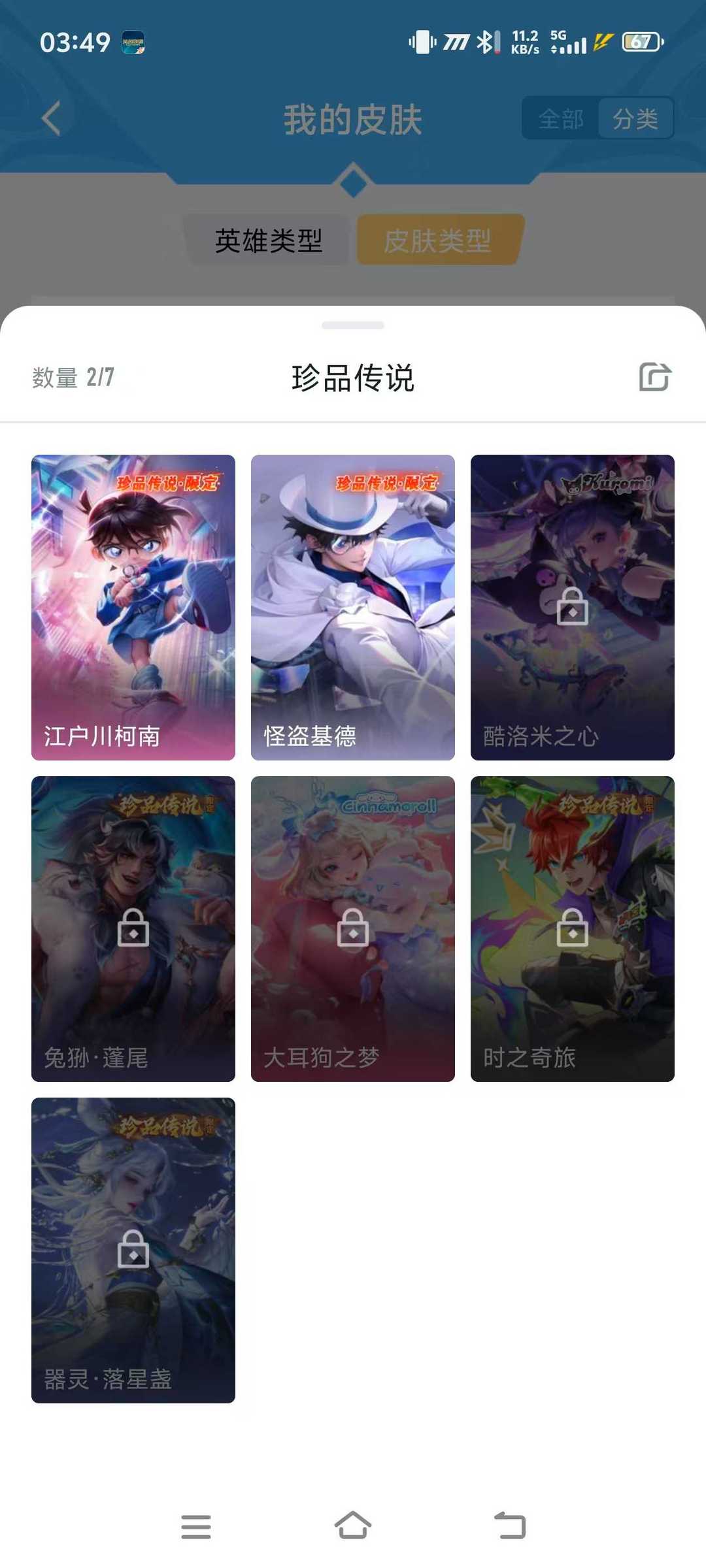This screenshot has width=706, height=1568.
Task: Tap the share icon beside 珍品传说
Action: [655, 377]
